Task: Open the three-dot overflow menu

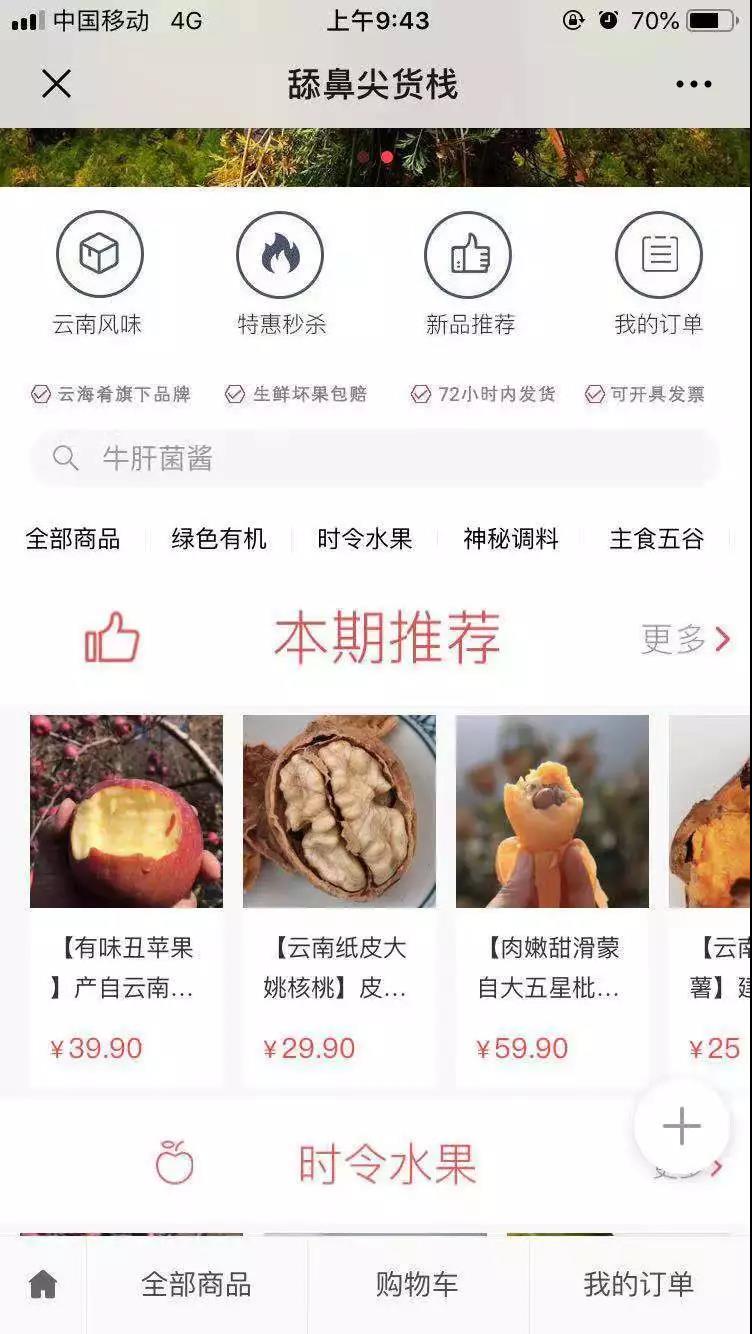Action: pos(693,84)
